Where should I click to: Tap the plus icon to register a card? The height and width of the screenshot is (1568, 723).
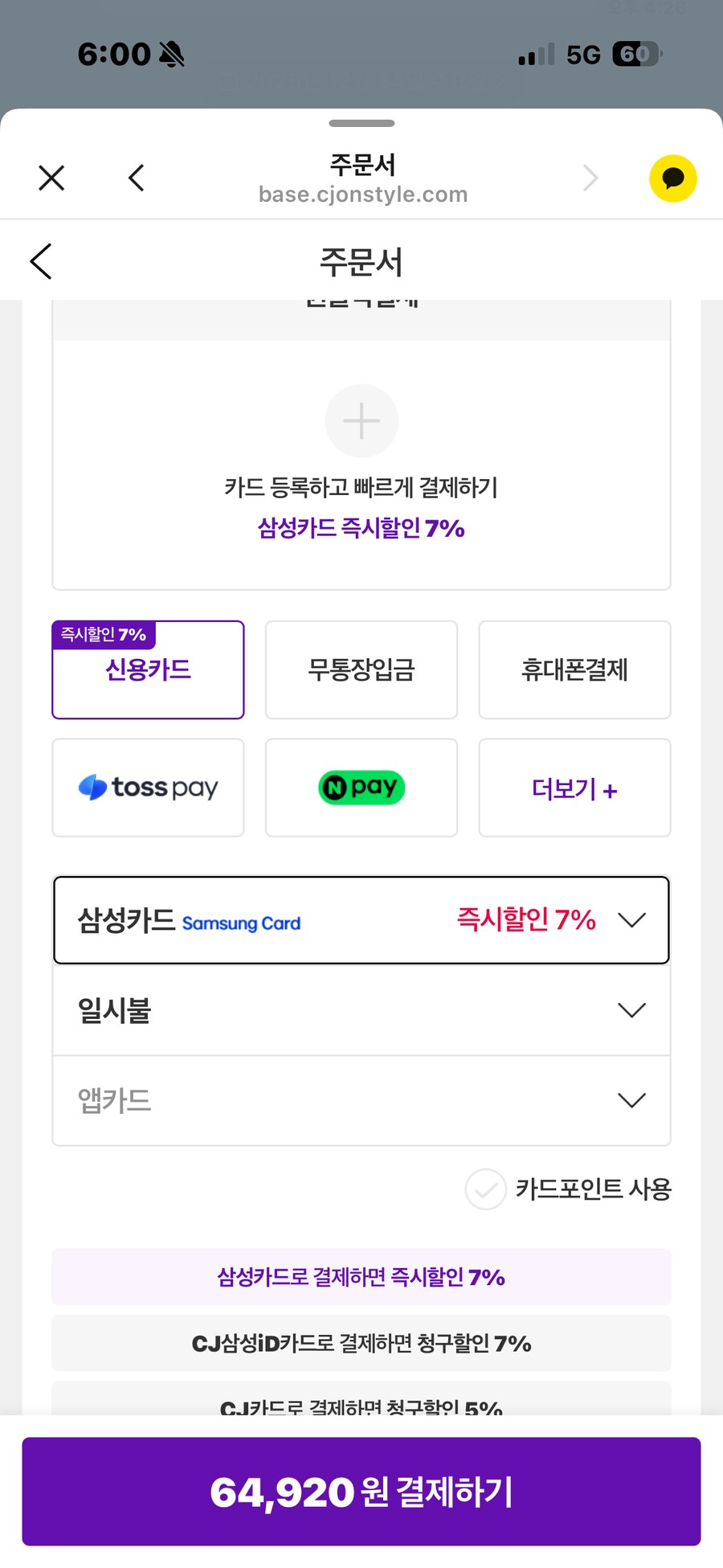pos(361,420)
